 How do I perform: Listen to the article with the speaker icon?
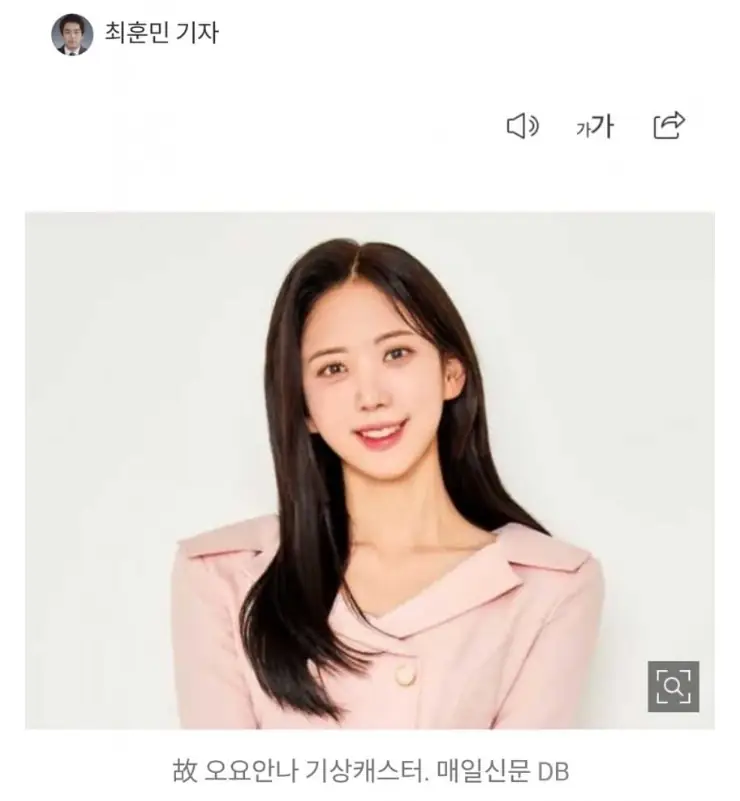coord(522,126)
